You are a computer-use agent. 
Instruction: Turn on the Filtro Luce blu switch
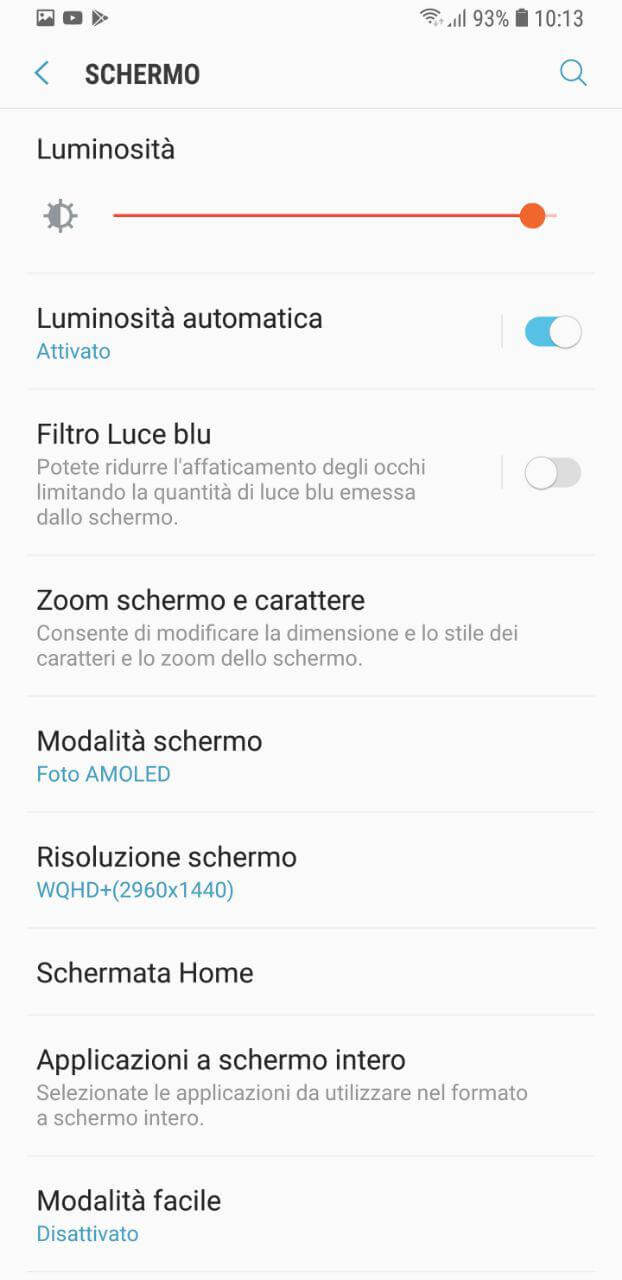pyautogui.click(x=553, y=473)
